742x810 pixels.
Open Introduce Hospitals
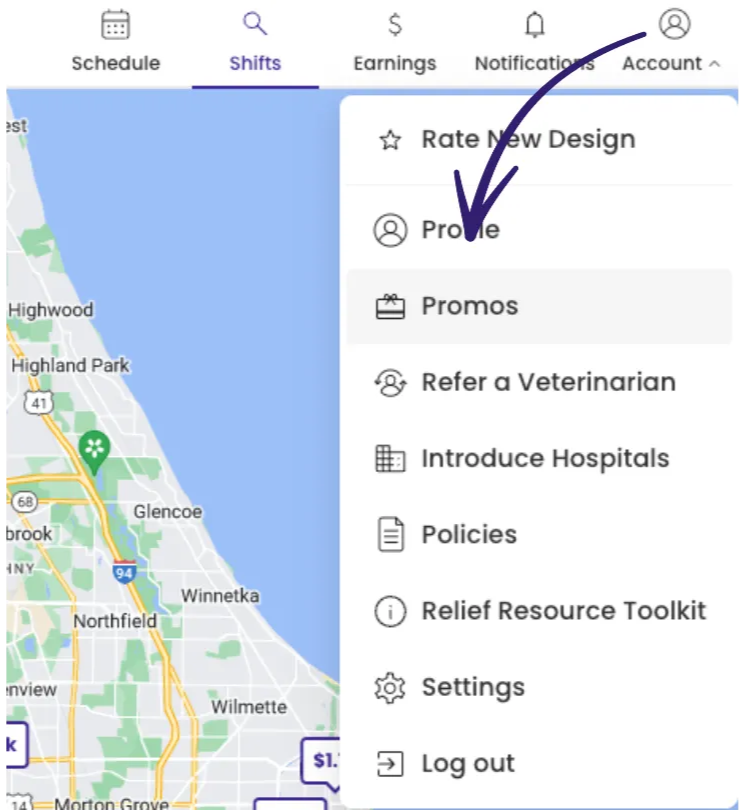(x=544, y=459)
